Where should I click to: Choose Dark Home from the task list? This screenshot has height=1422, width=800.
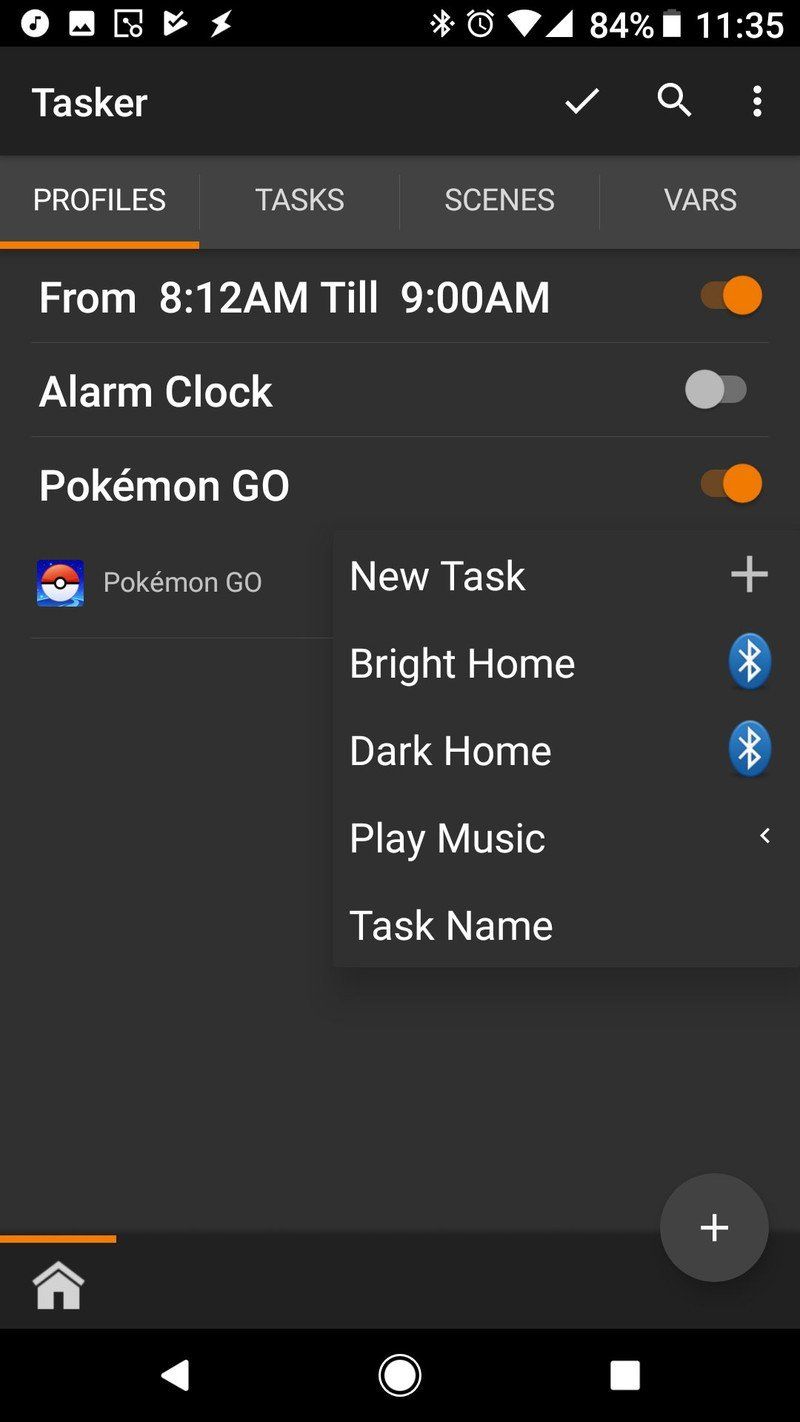(450, 750)
